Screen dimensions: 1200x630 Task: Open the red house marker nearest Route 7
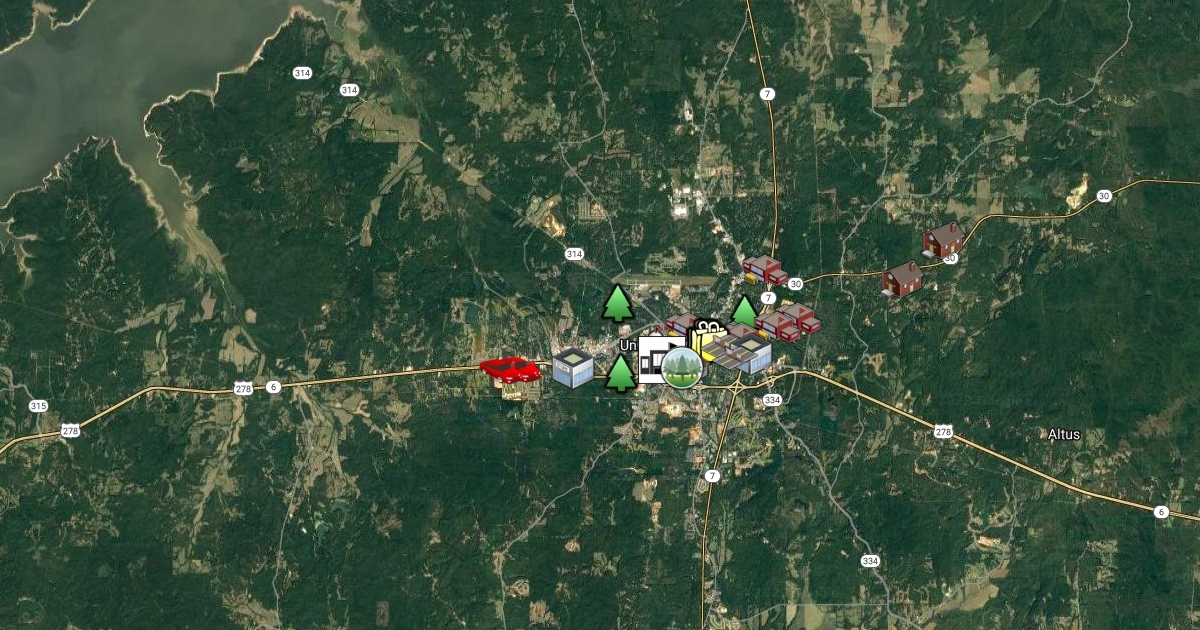902,279
